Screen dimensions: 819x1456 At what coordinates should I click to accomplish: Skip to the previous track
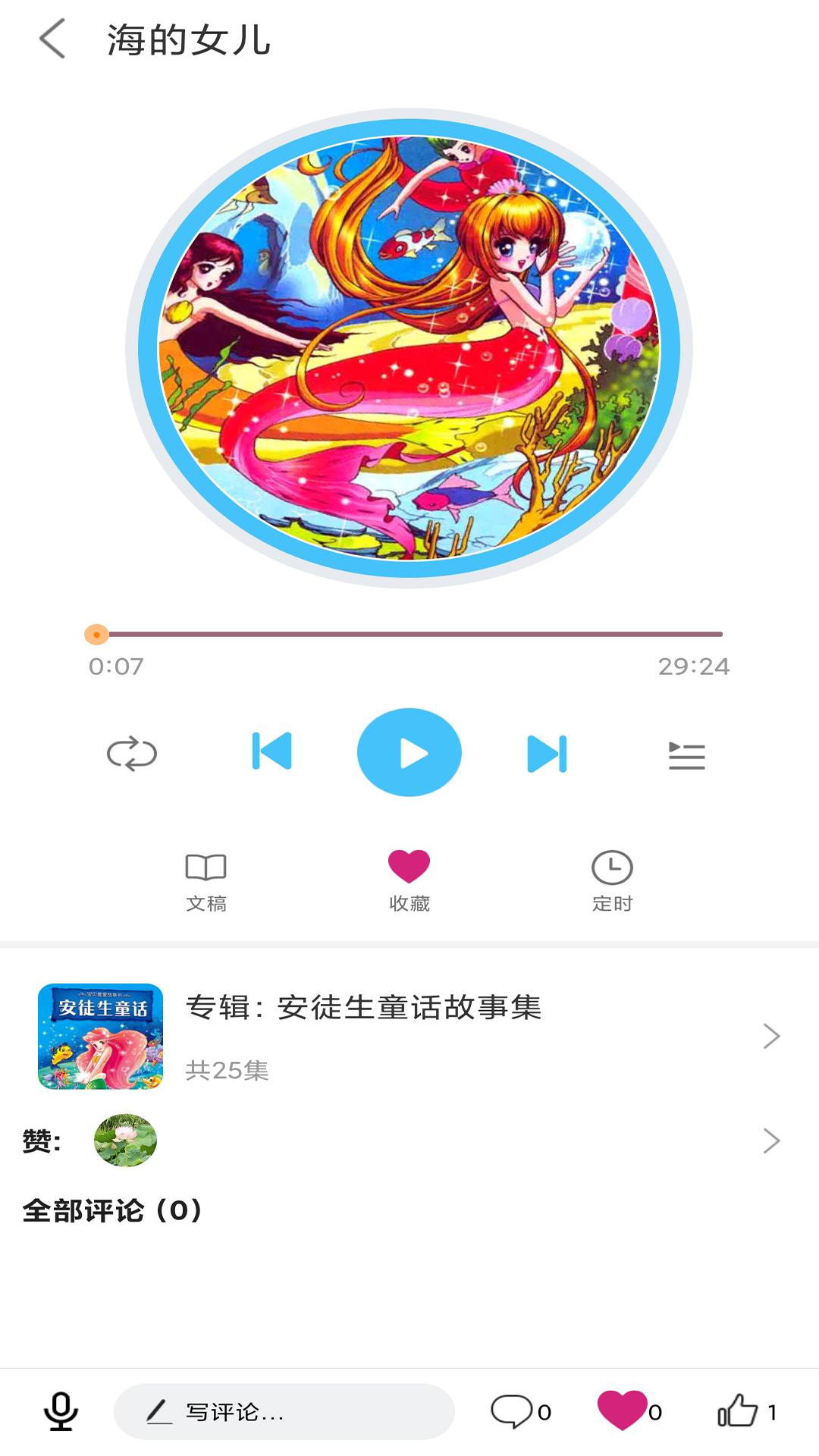tap(271, 752)
